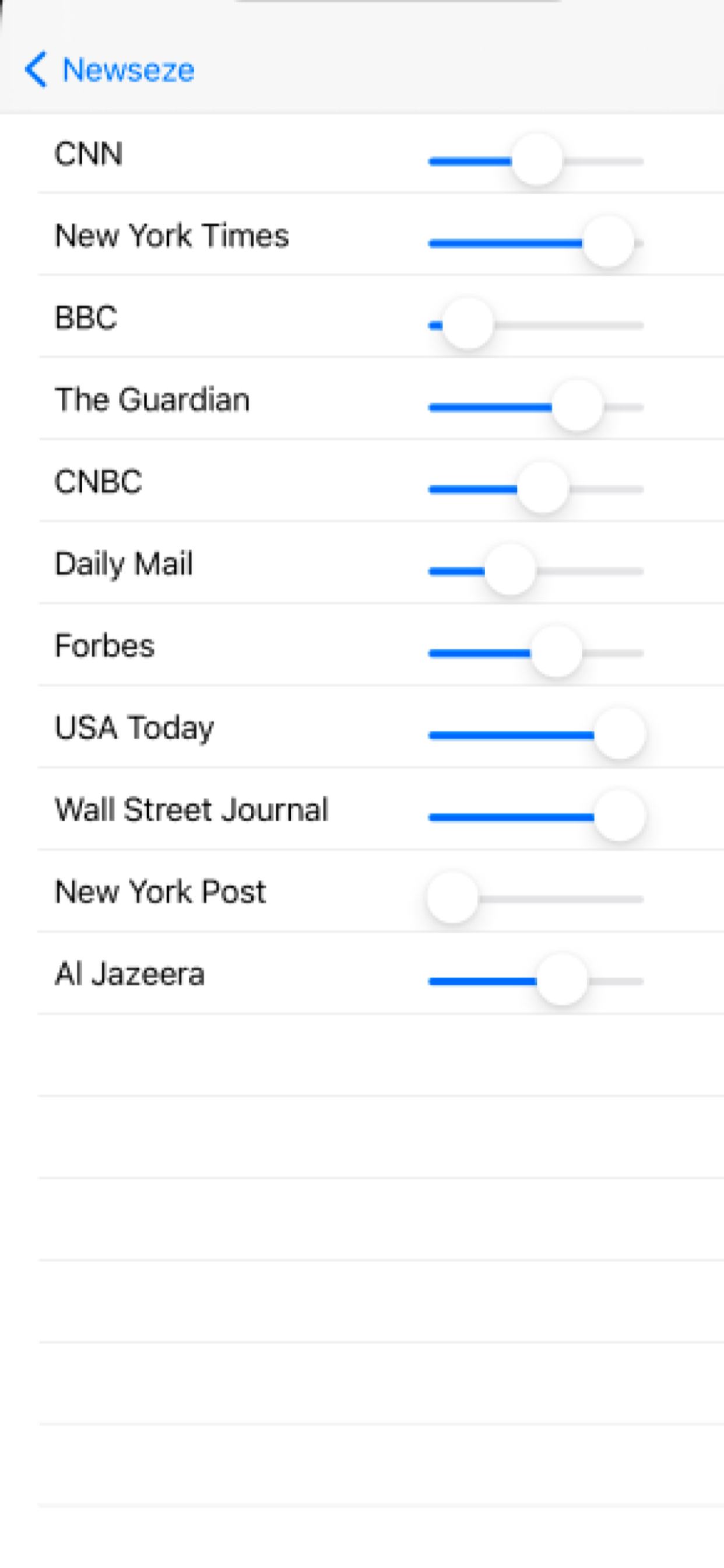Tap the CNBC slider
The width and height of the screenshot is (724, 1568).
pyautogui.click(x=536, y=488)
